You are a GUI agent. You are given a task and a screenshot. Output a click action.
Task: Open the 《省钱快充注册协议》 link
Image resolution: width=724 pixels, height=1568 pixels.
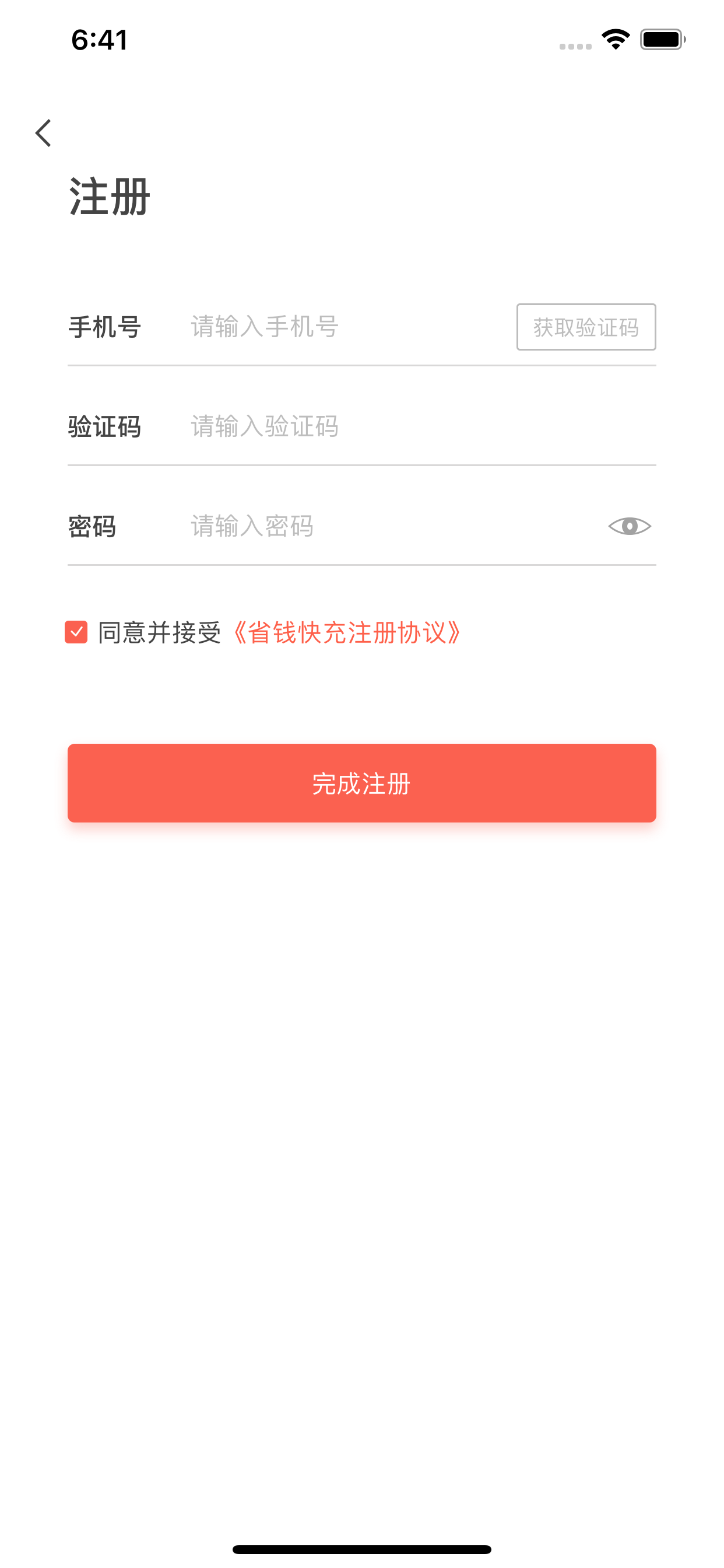347,632
